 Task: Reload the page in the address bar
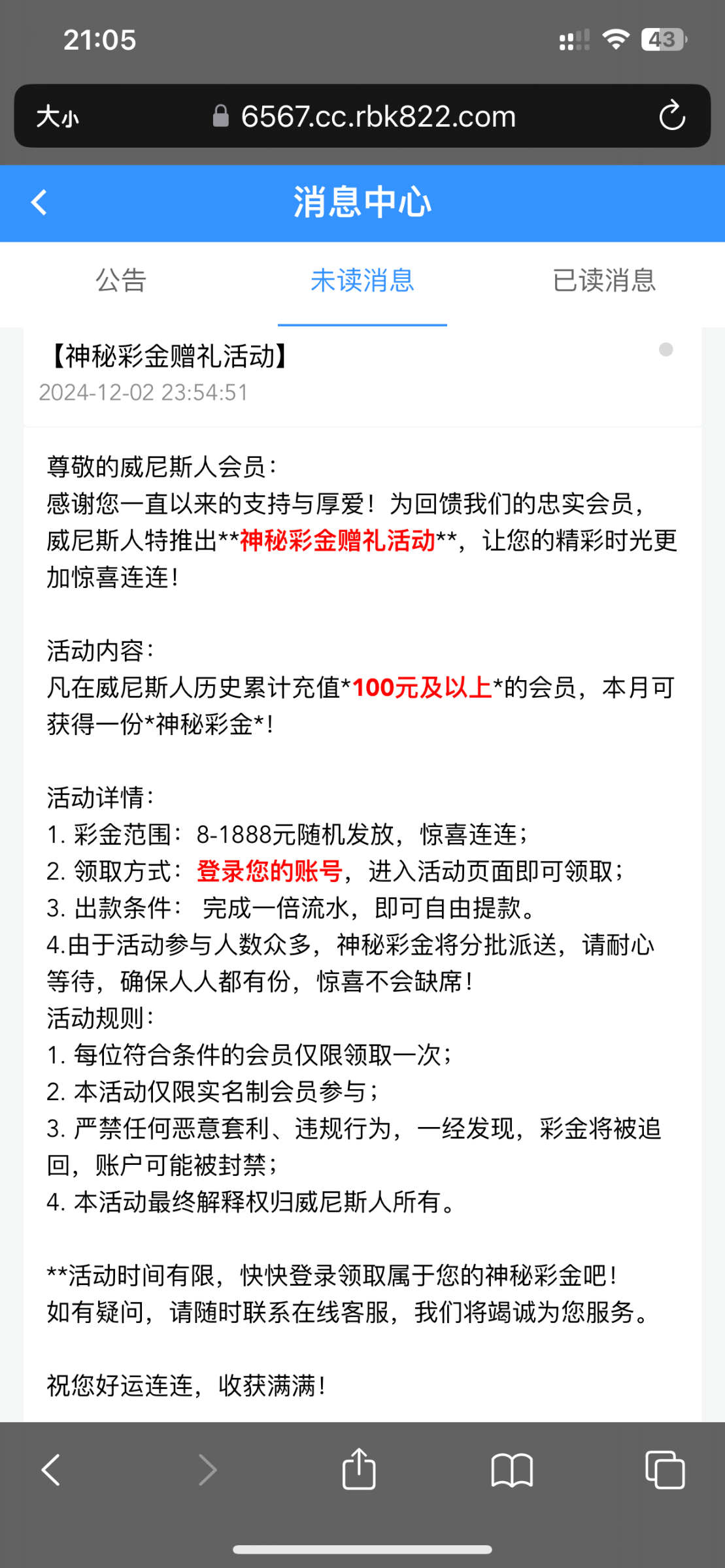tap(671, 116)
